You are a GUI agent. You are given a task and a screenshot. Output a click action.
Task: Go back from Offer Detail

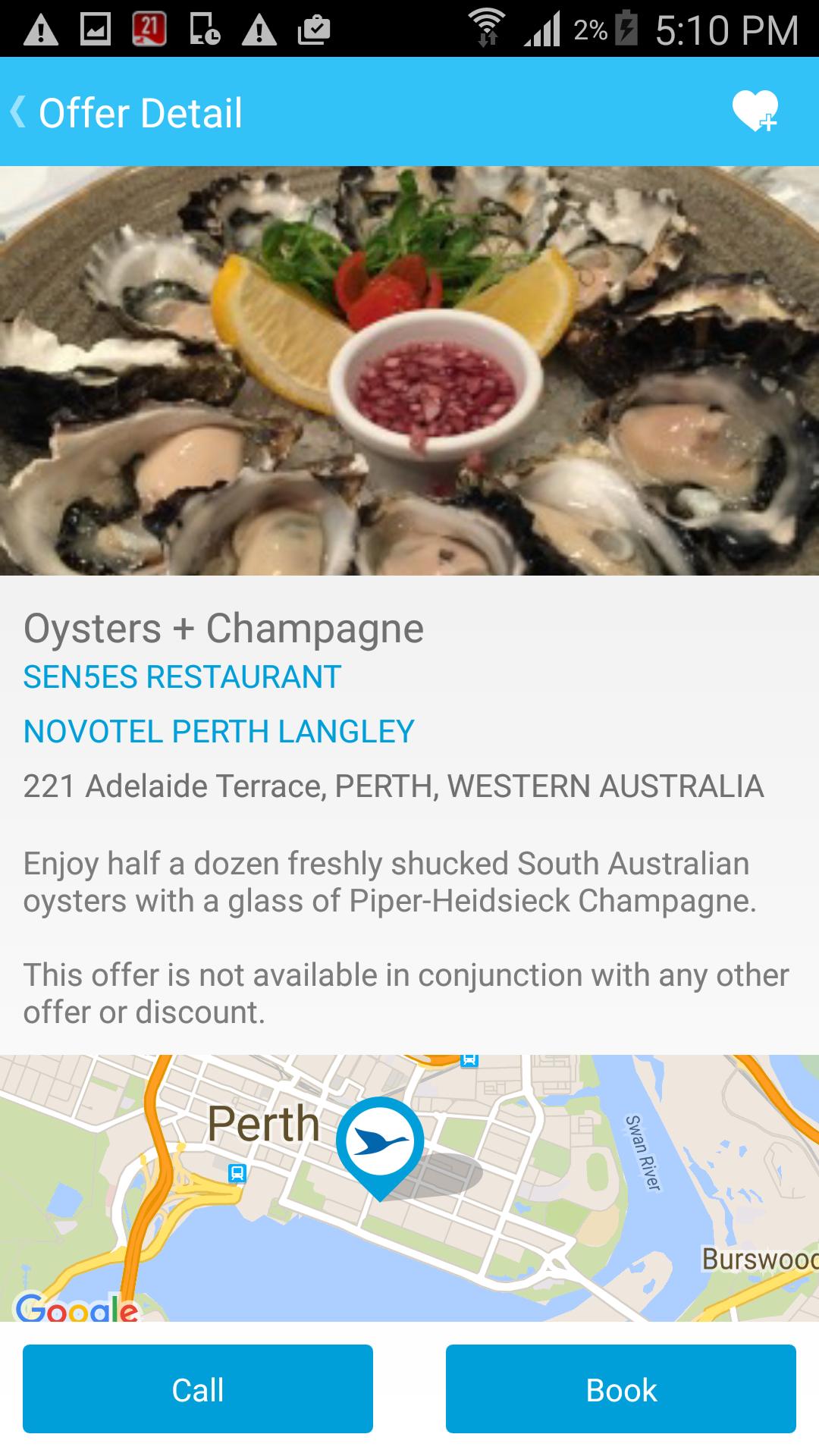coord(20,112)
